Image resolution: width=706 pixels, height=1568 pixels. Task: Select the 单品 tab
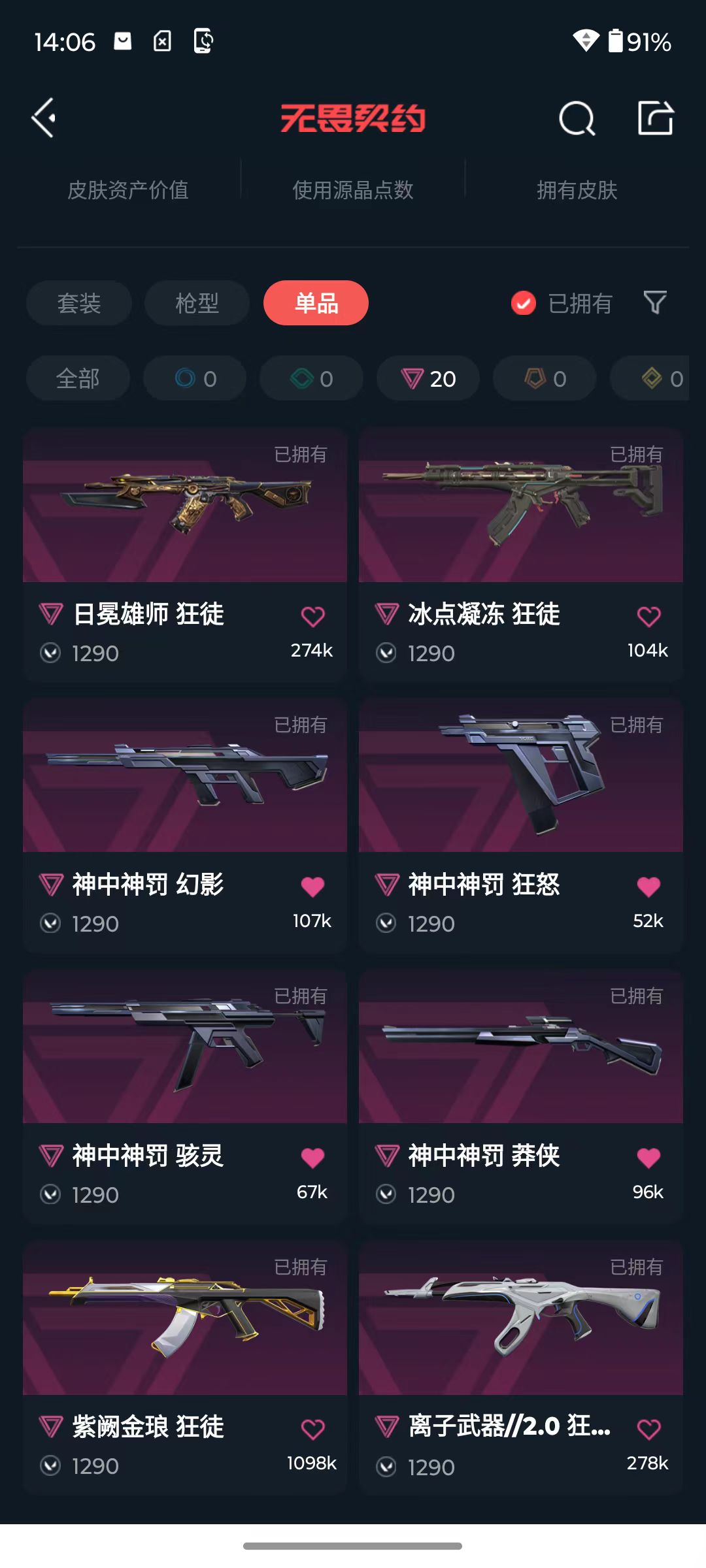pyautogui.click(x=316, y=303)
